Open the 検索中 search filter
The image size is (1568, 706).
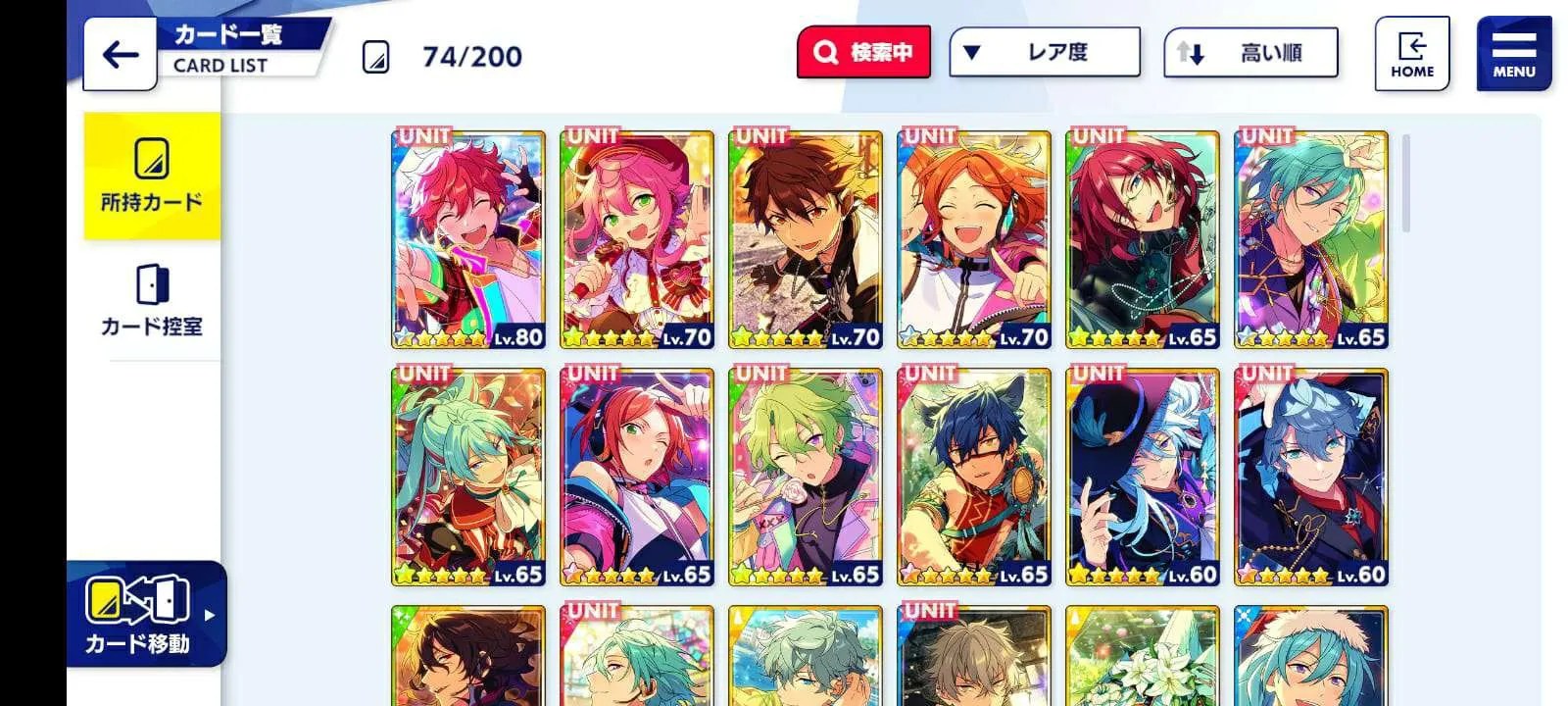(862, 52)
